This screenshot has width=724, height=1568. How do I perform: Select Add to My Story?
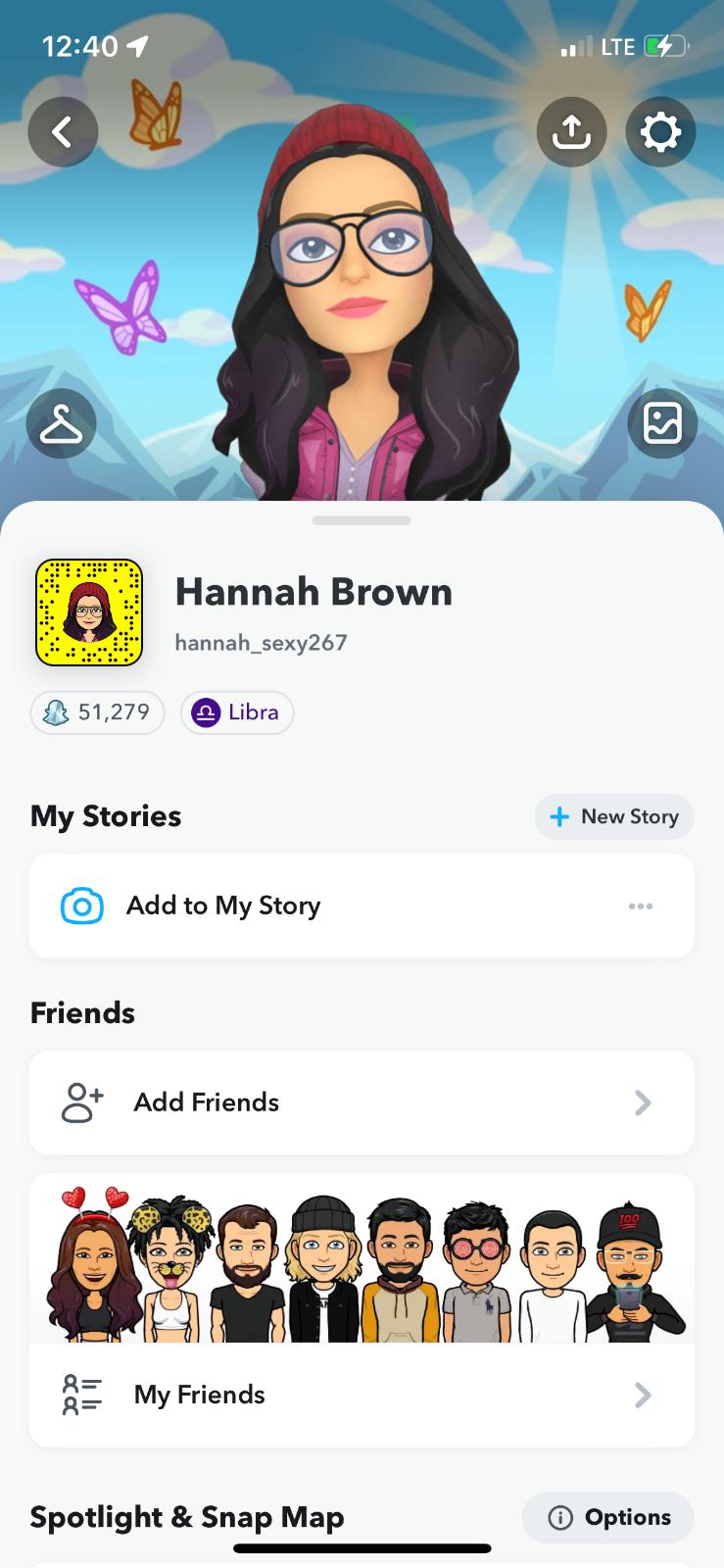pos(223,906)
